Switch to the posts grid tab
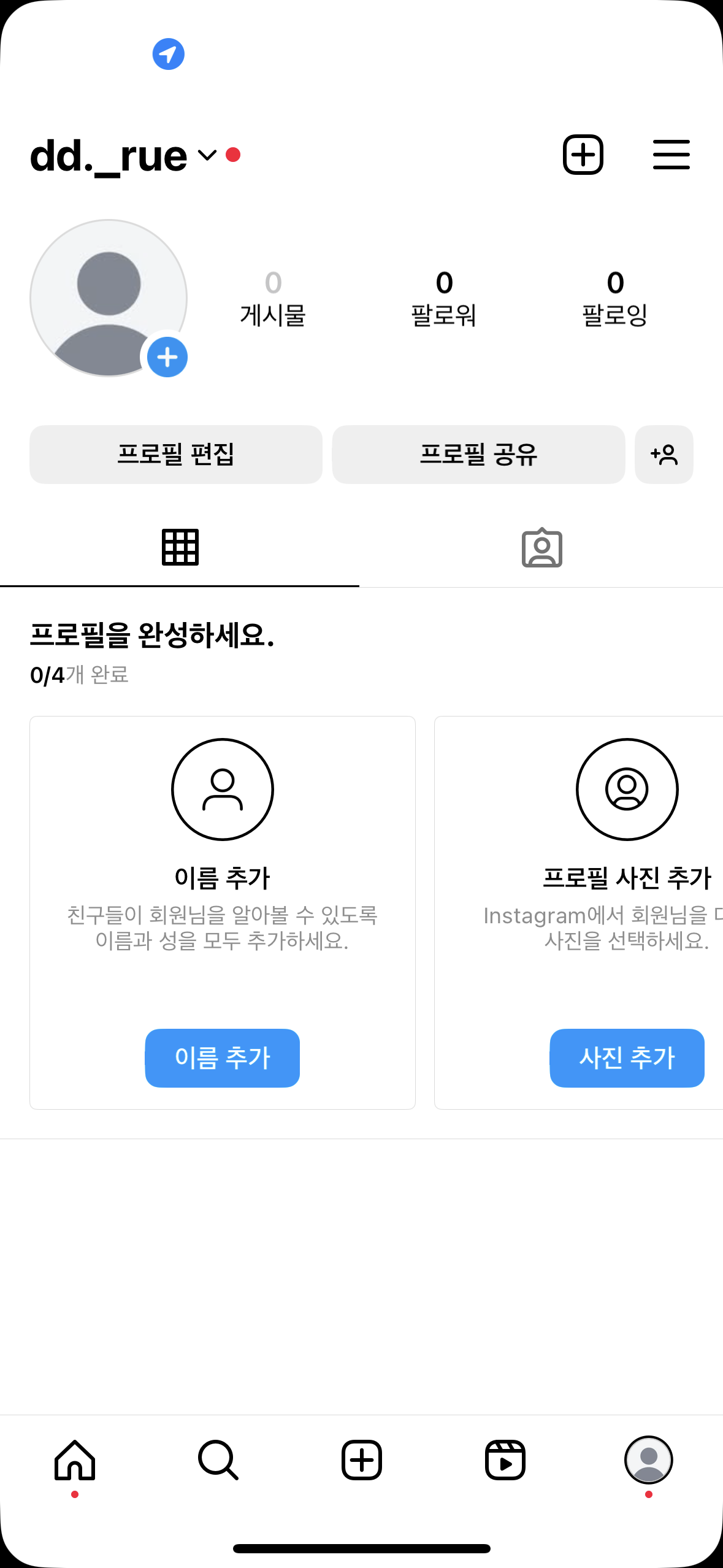 180,547
